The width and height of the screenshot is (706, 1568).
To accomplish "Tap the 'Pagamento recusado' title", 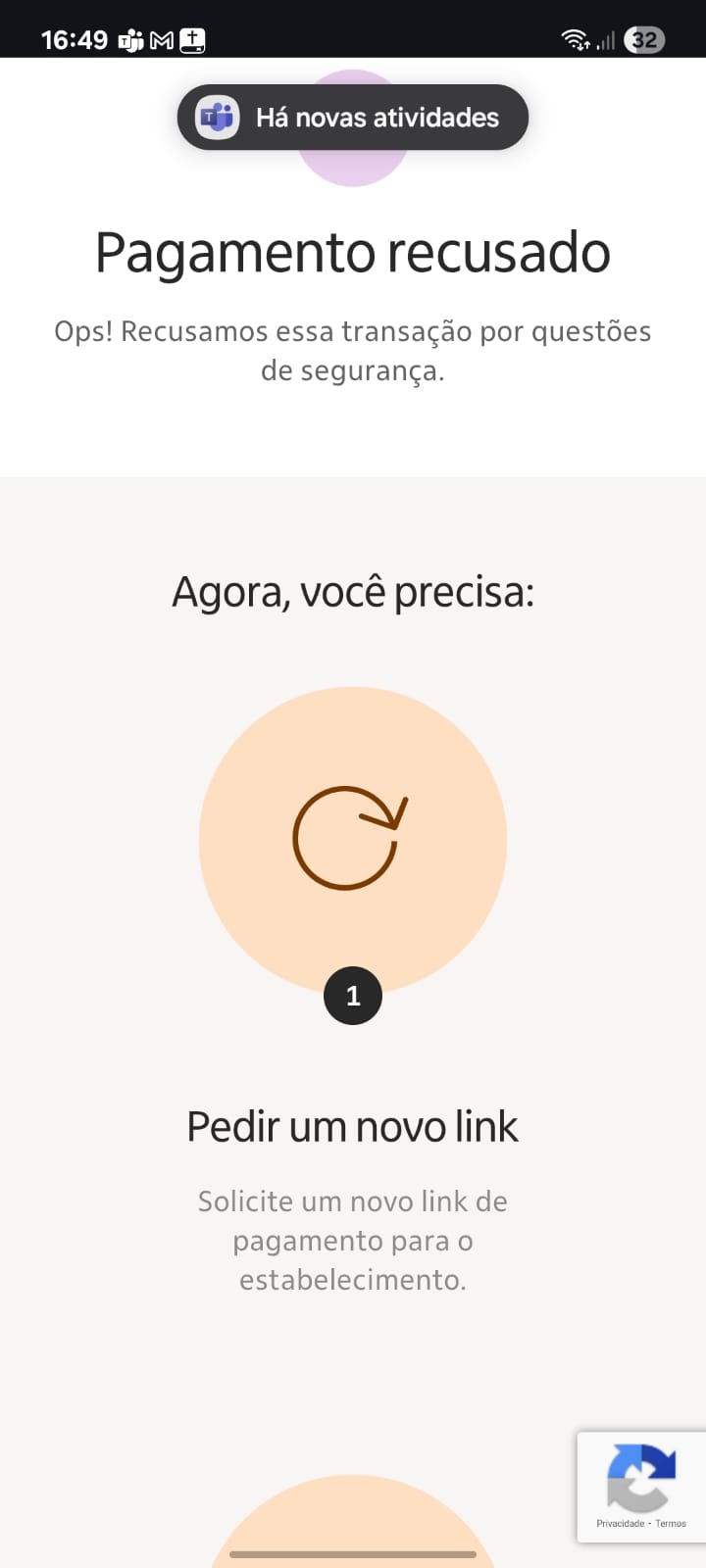I will [x=351, y=252].
